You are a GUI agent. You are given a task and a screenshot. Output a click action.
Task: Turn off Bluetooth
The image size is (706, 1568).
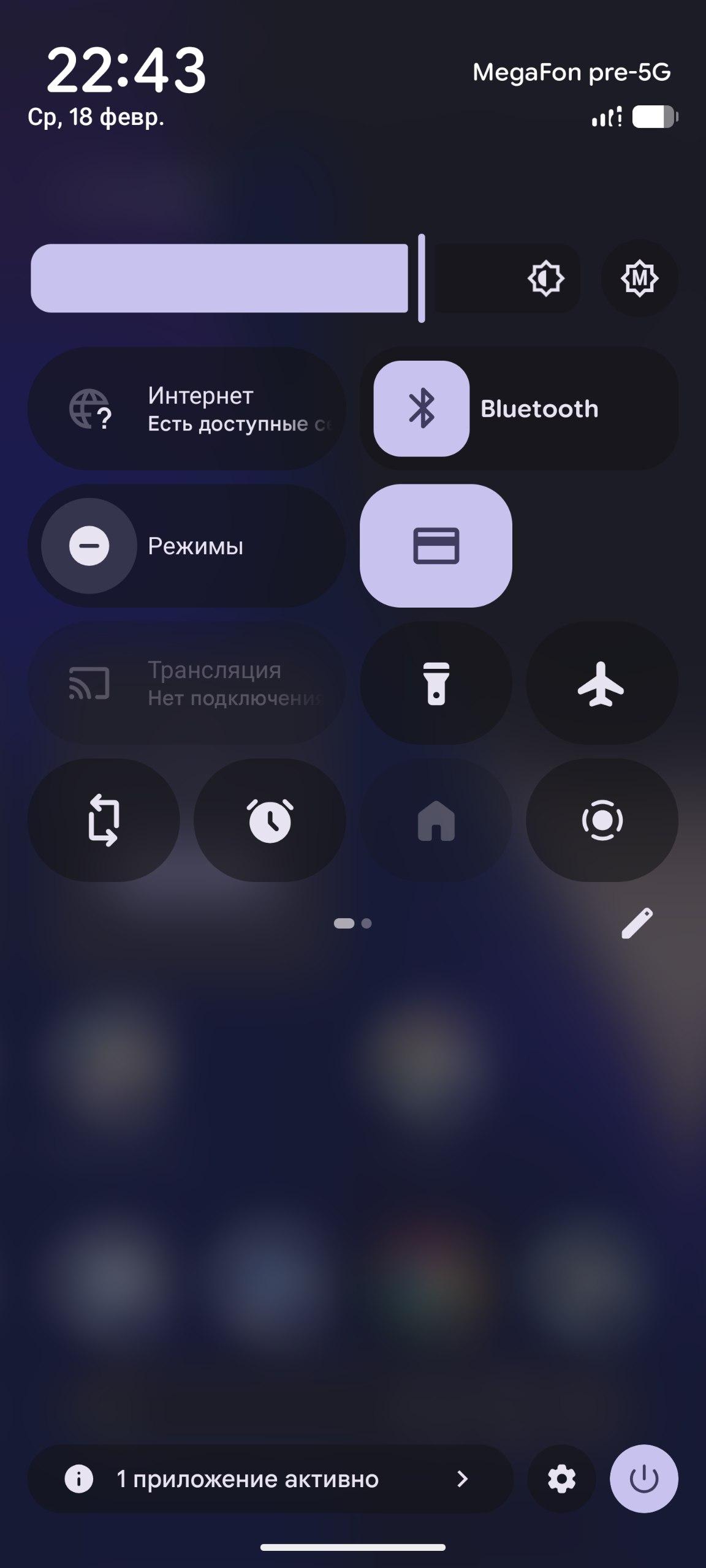click(422, 409)
